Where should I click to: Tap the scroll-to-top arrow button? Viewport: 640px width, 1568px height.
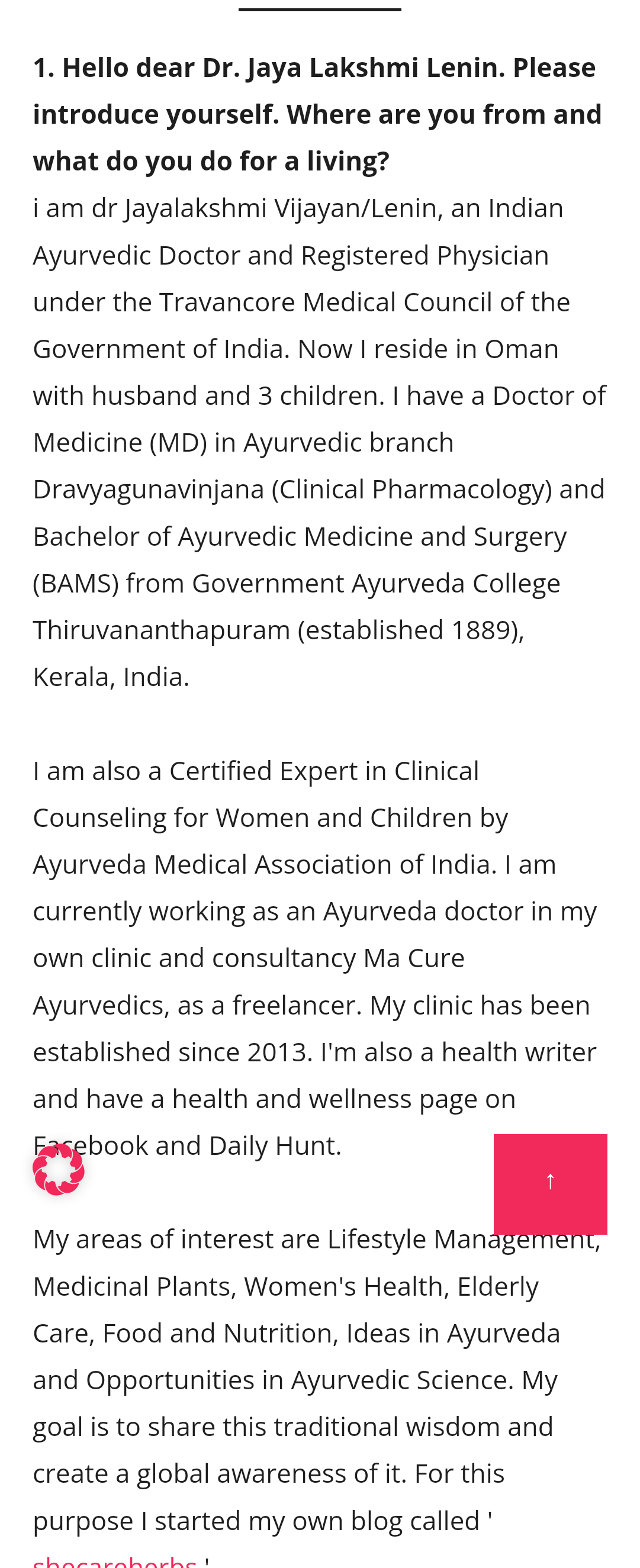[x=550, y=1183]
